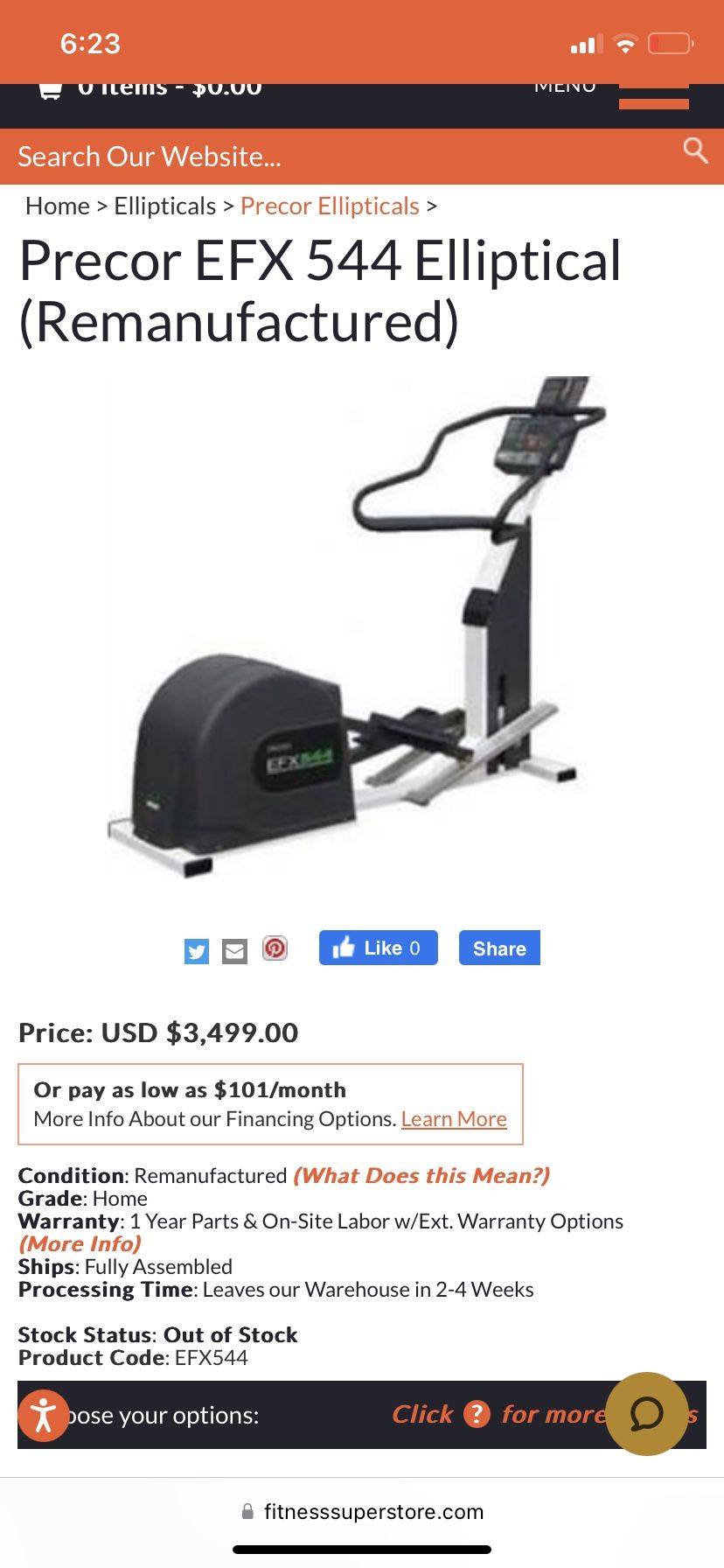Open the Precor EFX 544 product image
This screenshot has height=1568, width=724.
[359, 627]
